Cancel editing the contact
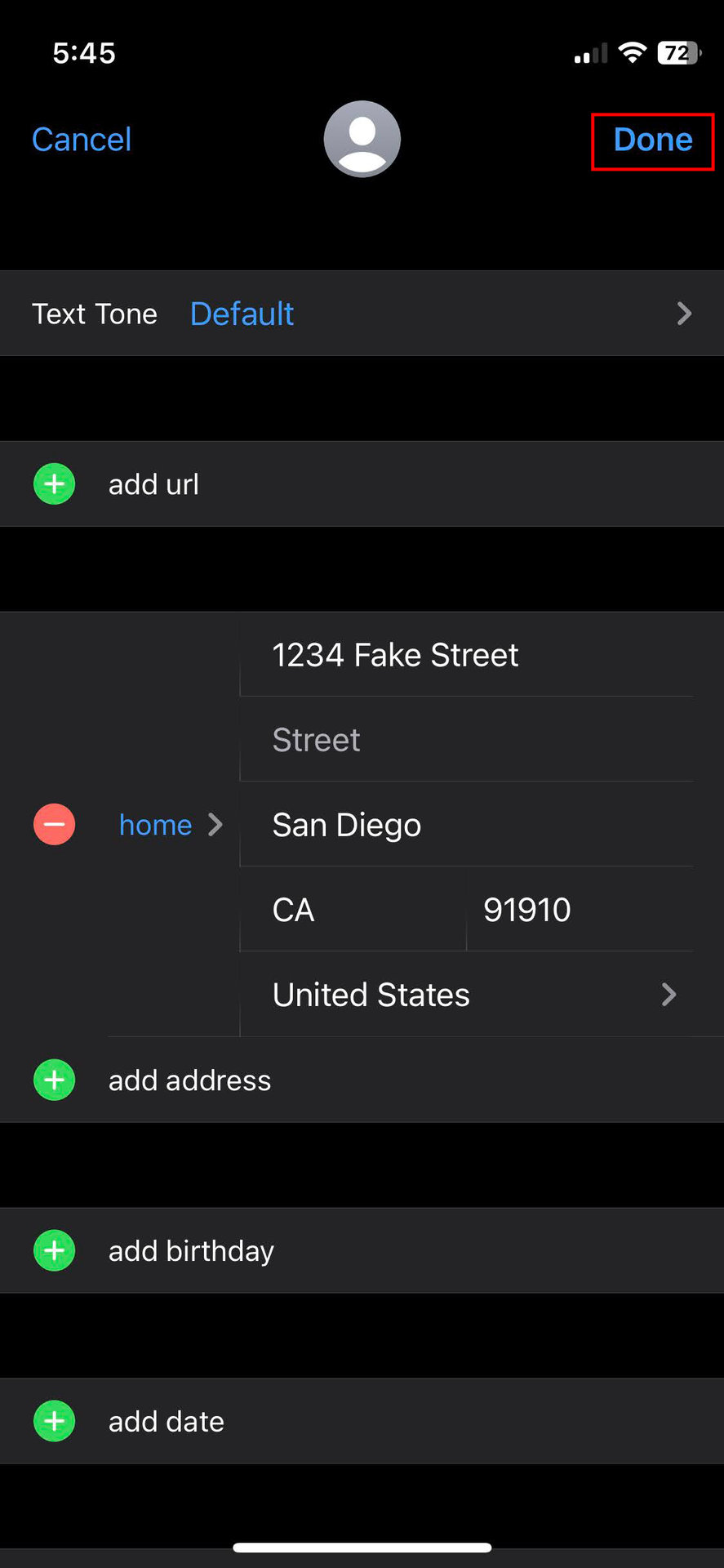 (82, 140)
